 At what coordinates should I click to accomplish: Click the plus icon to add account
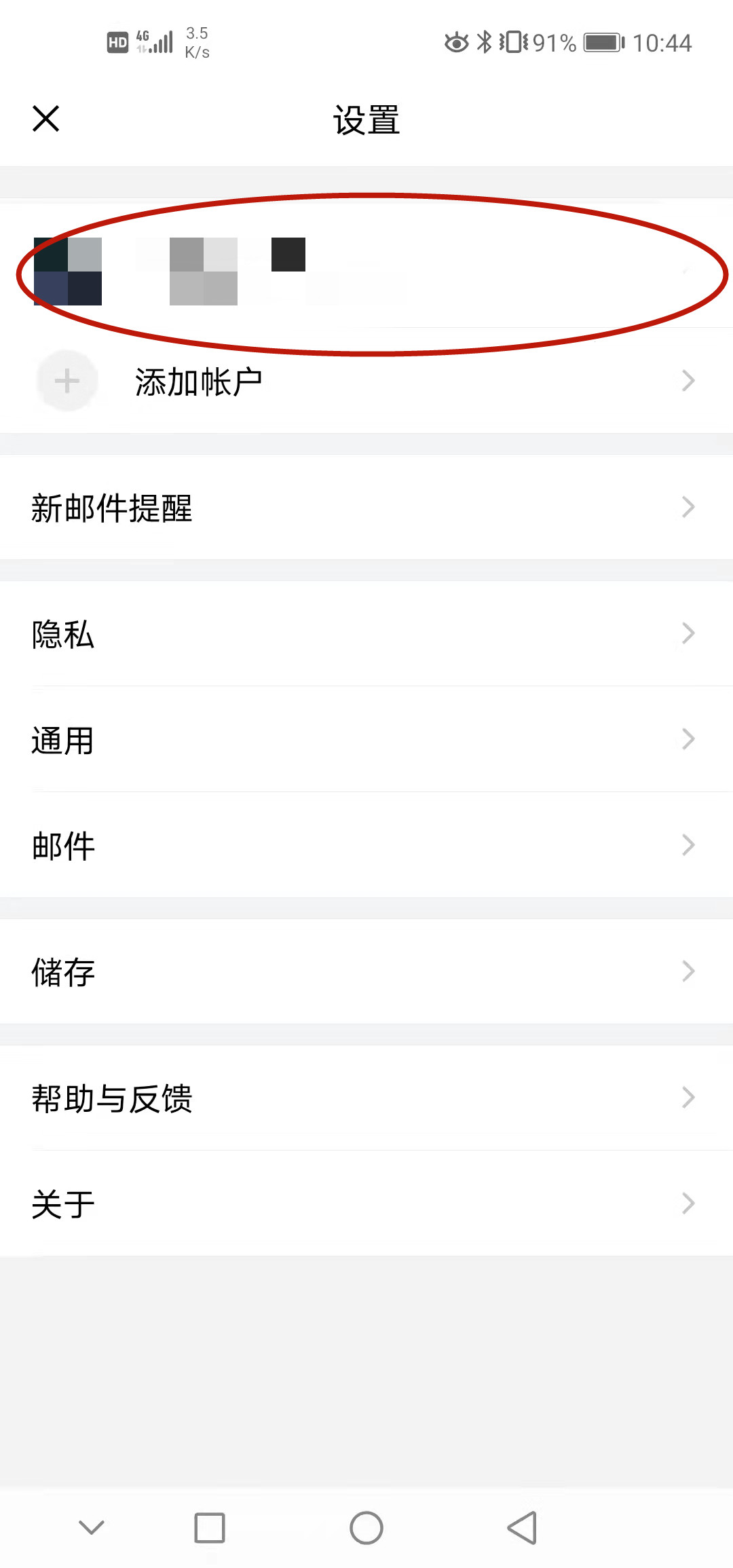(x=67, y=380)
